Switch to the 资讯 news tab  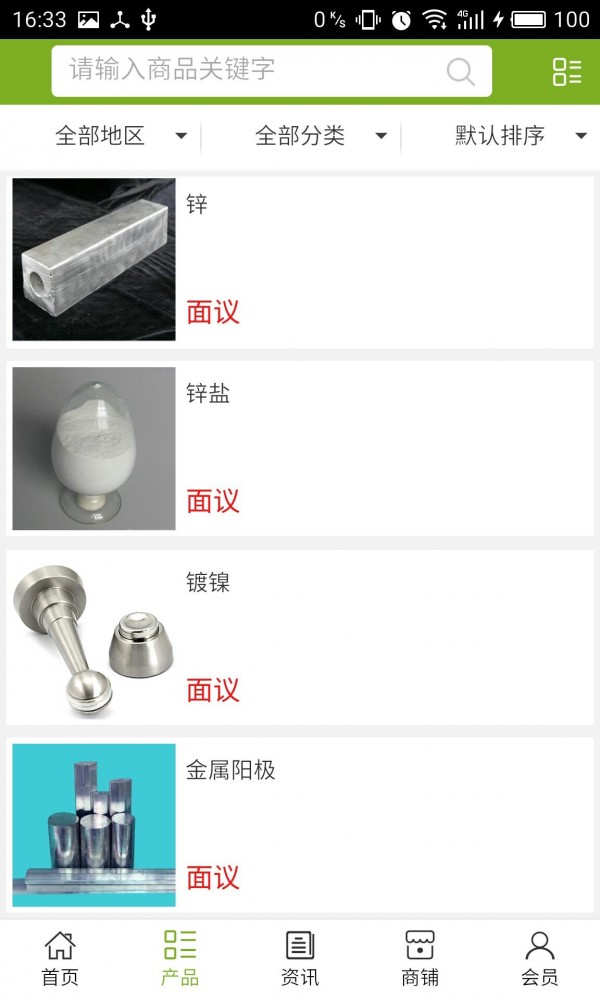(300, 958)
